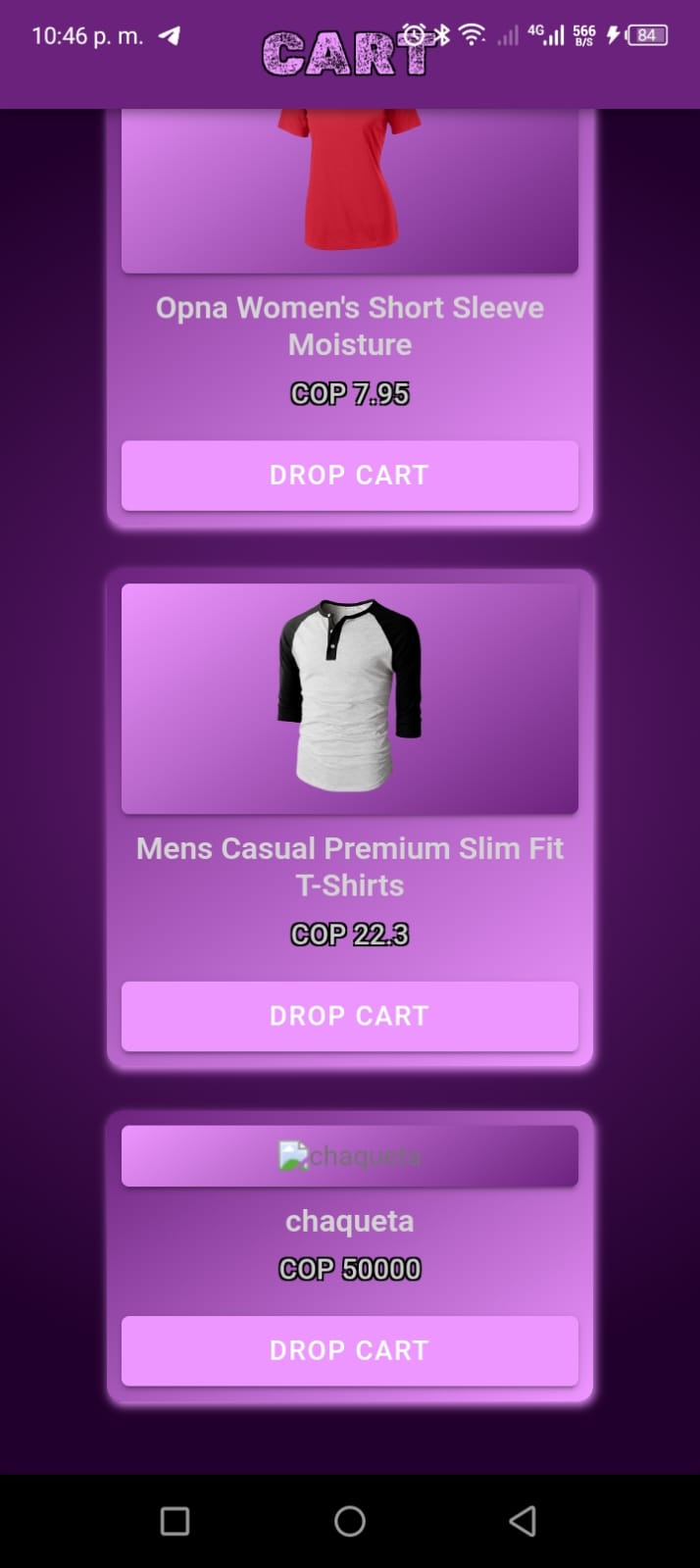The height and width of the screenshot is (1568, 700).
Task: Open the Mens Casual Premium T-Shirt image
Action: pyautogui.click(x=349, y=696)
